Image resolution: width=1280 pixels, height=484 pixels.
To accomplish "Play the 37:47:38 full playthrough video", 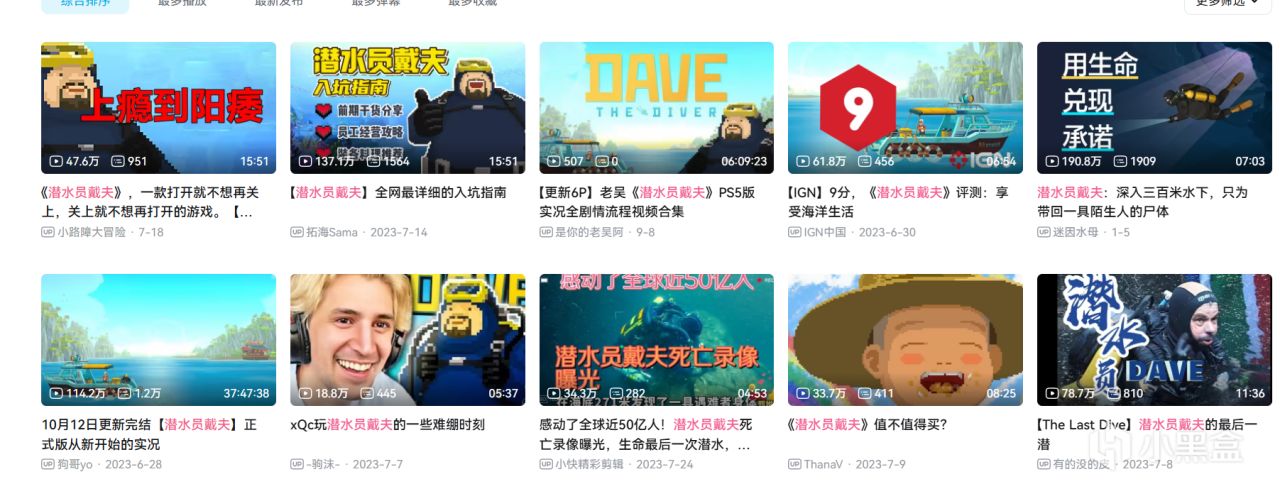I will tap(158, 339).
